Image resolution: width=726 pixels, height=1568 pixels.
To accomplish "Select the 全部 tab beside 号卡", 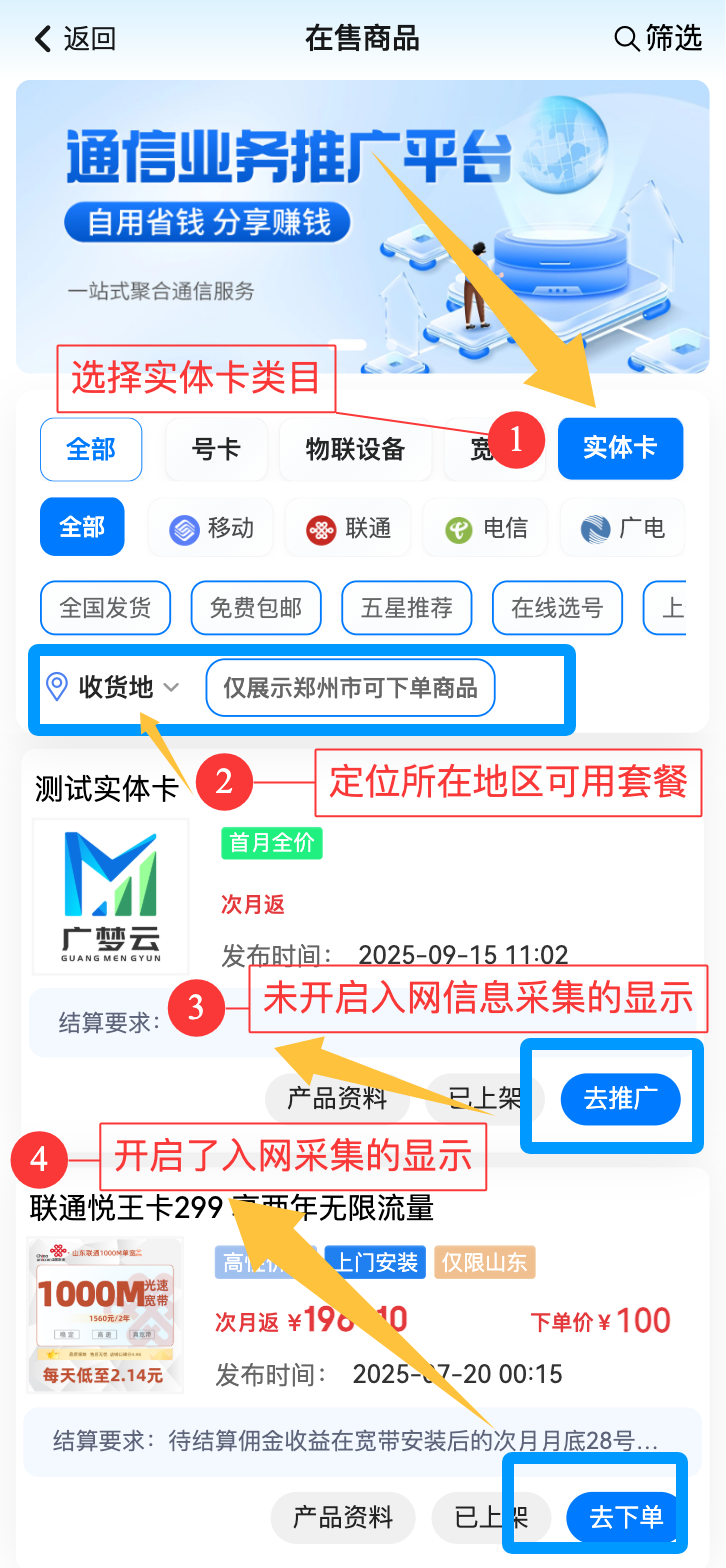I will click(x=91, y=449).
